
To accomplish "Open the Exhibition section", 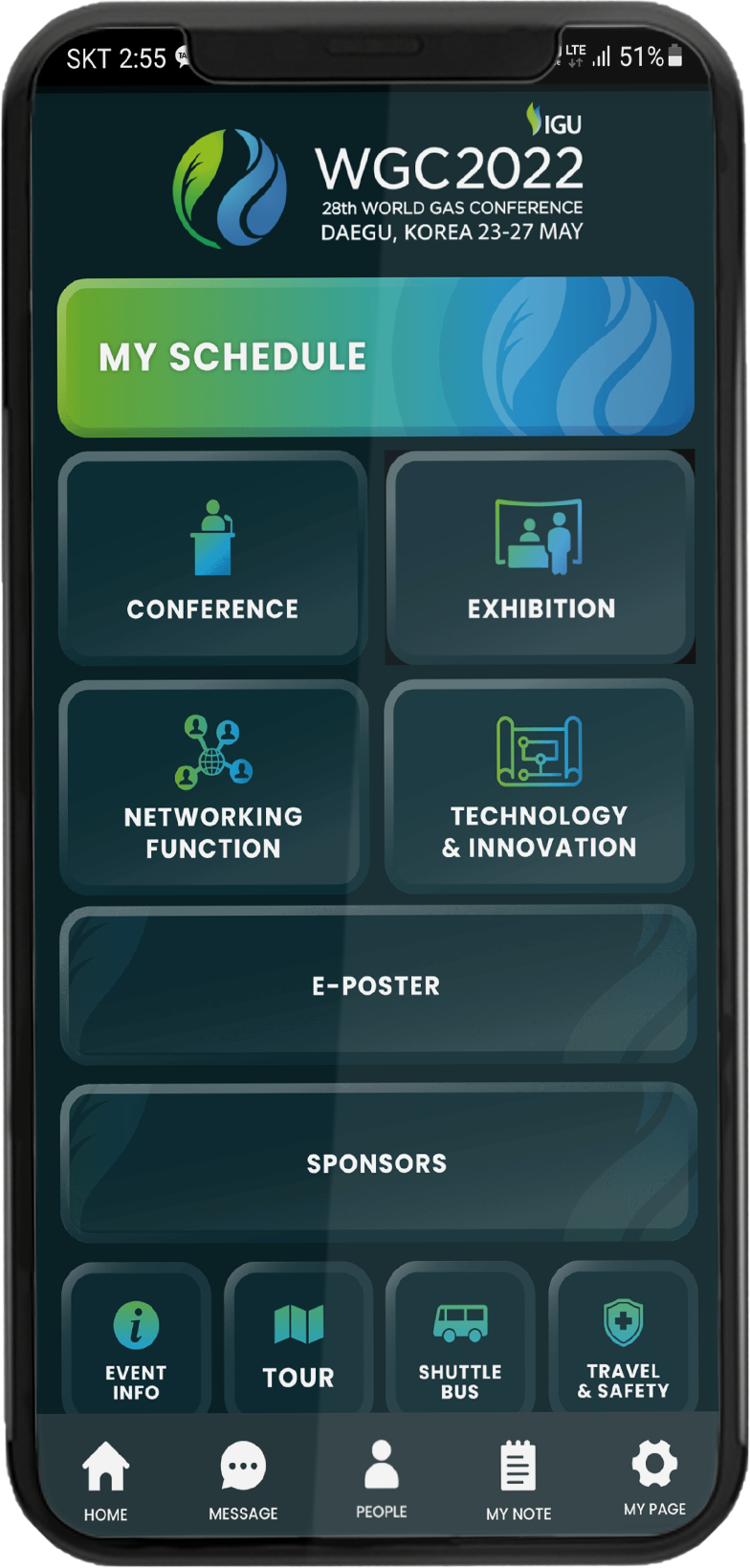I will click(x=540, y=559).
